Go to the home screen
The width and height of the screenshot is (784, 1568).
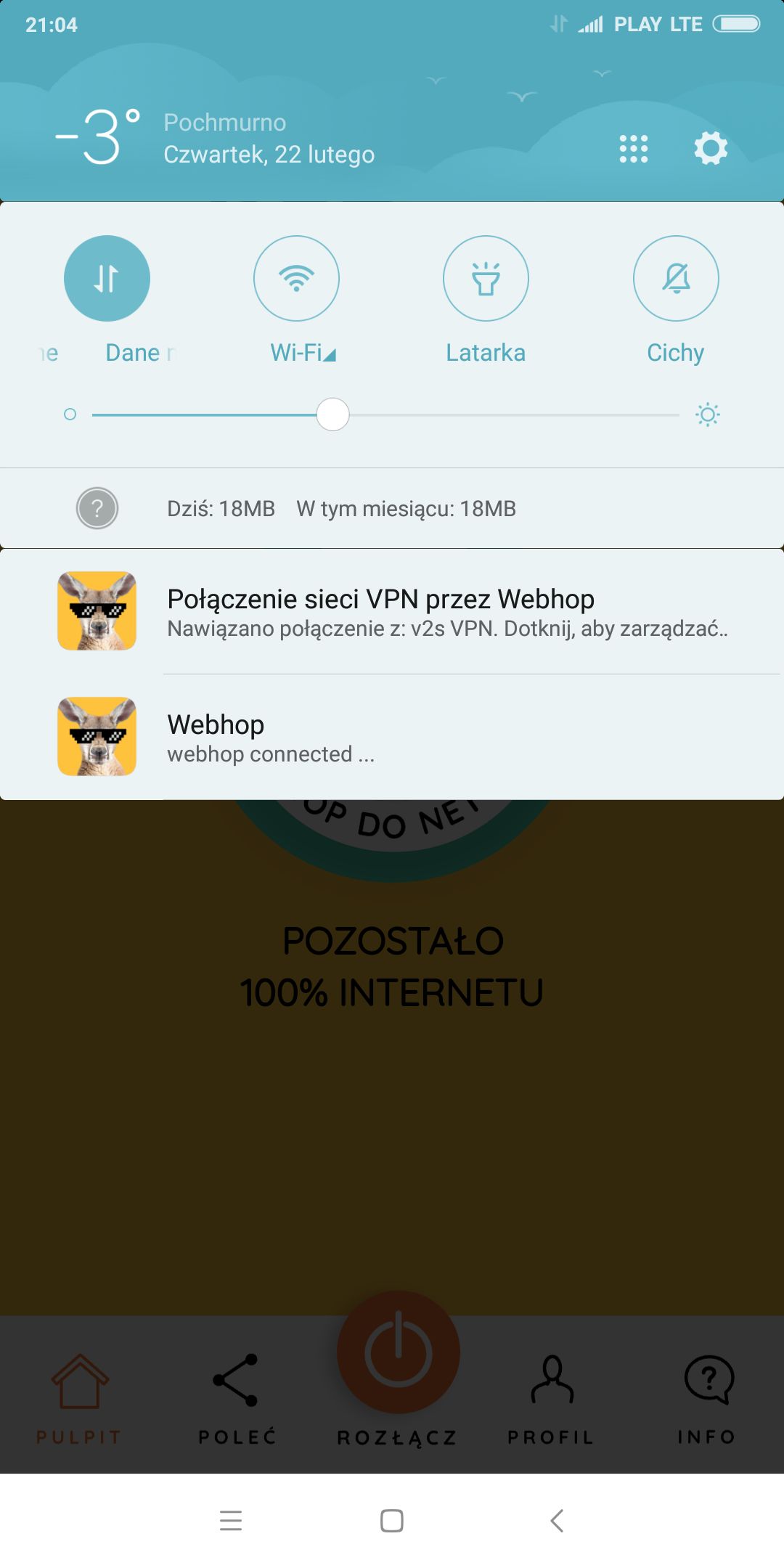392,1520
